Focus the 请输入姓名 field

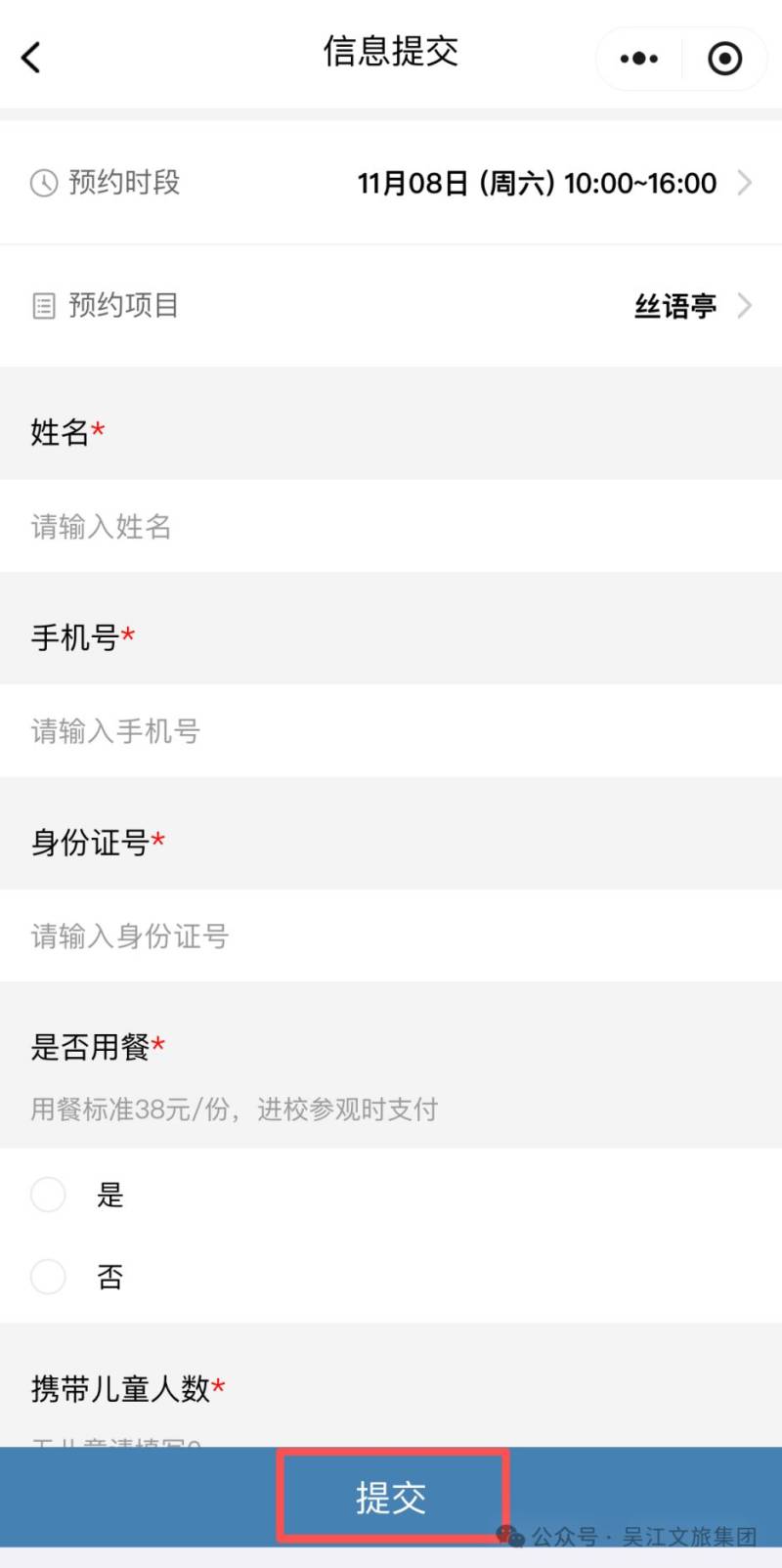click(391, 527)
